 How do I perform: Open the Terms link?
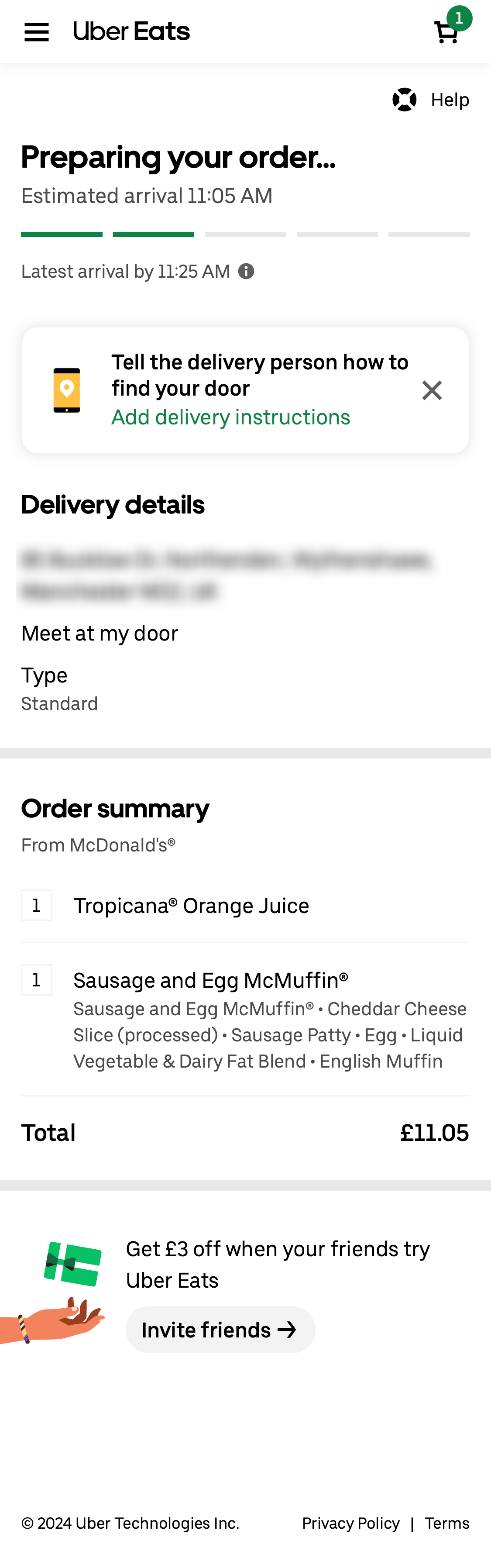(447, 1523)
